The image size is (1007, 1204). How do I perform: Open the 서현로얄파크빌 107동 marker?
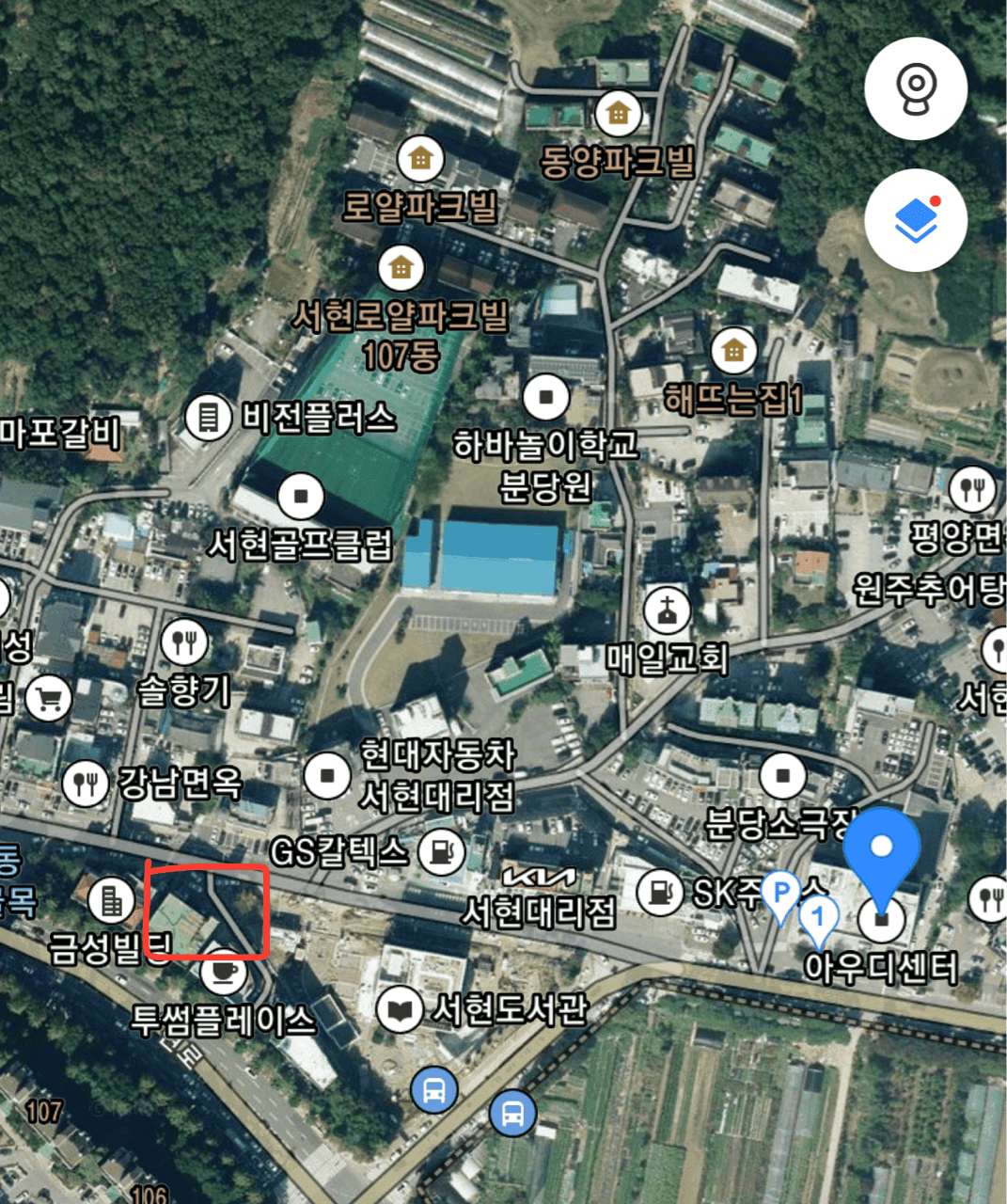tap(401, 267)
